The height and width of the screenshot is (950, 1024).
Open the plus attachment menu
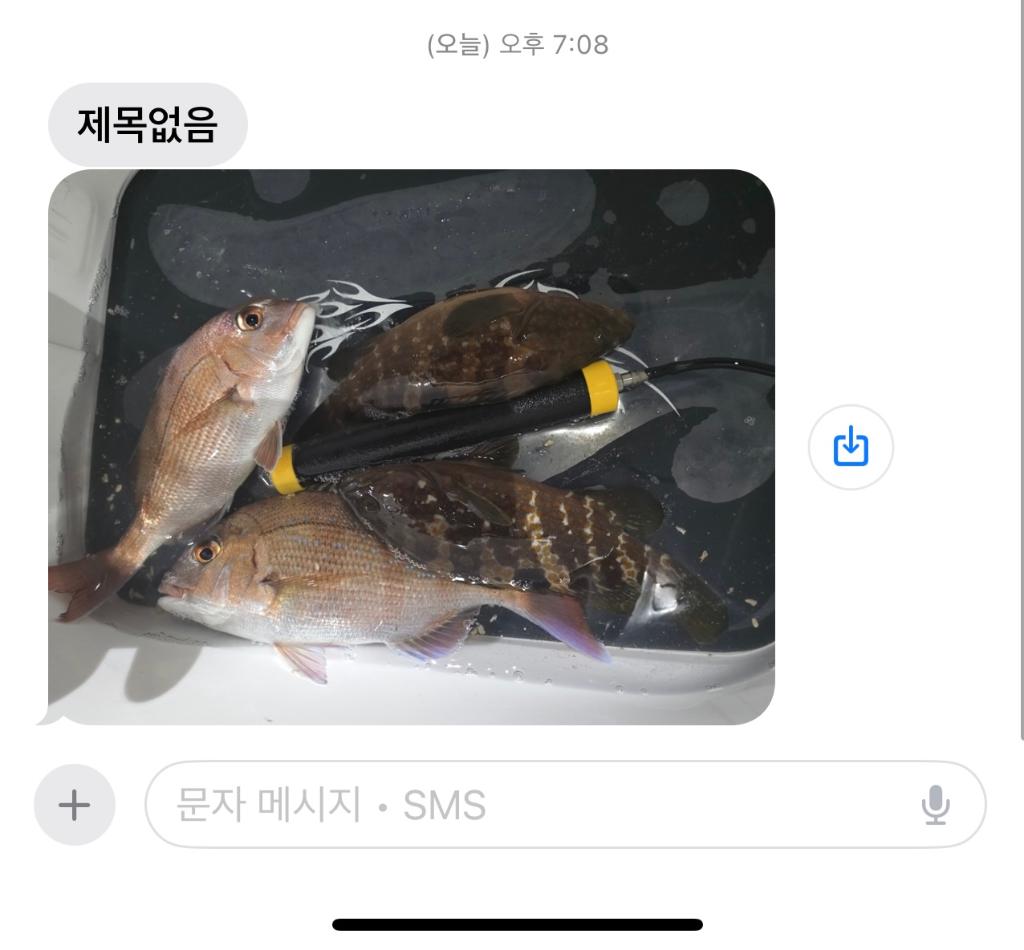(75, 805)
